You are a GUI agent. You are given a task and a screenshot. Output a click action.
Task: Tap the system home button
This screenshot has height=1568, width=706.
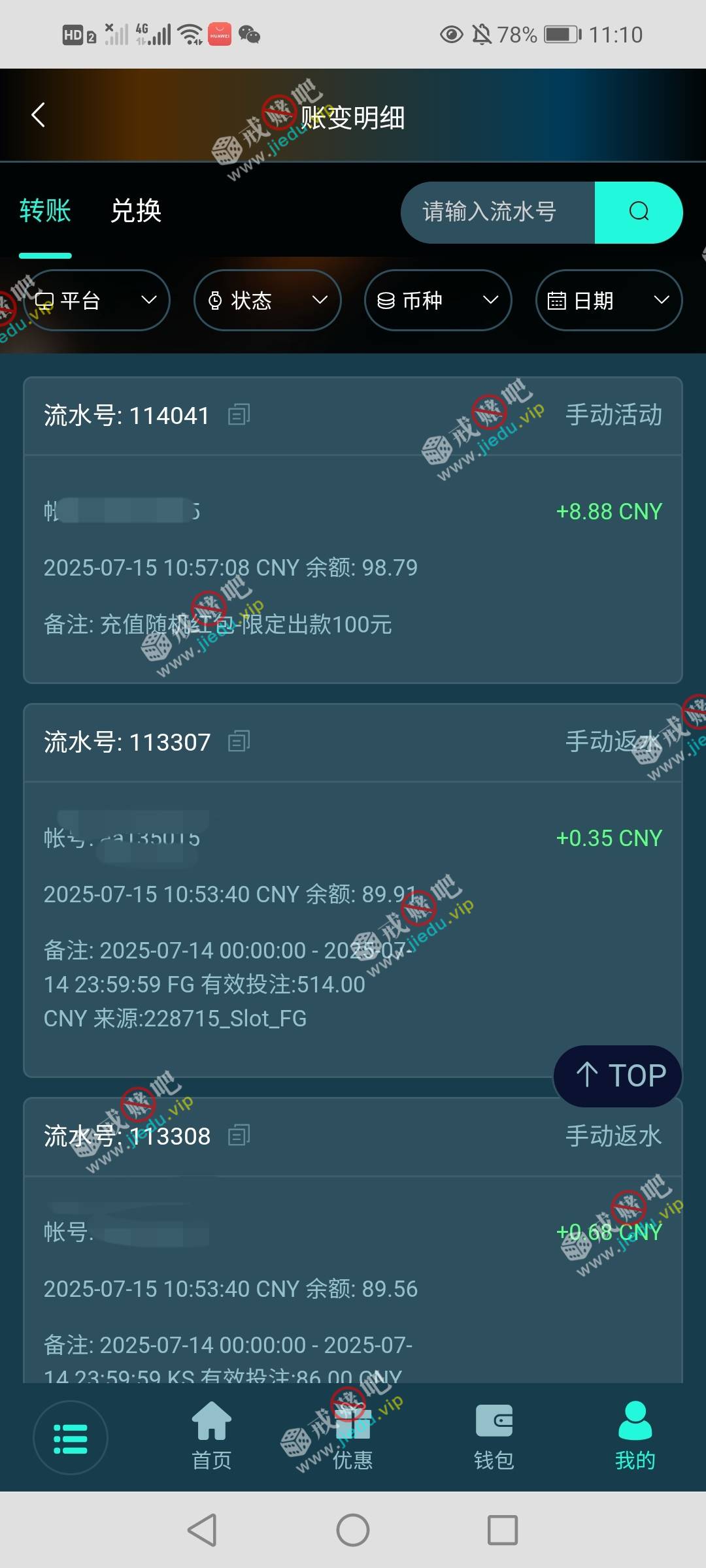point(353,1530)
